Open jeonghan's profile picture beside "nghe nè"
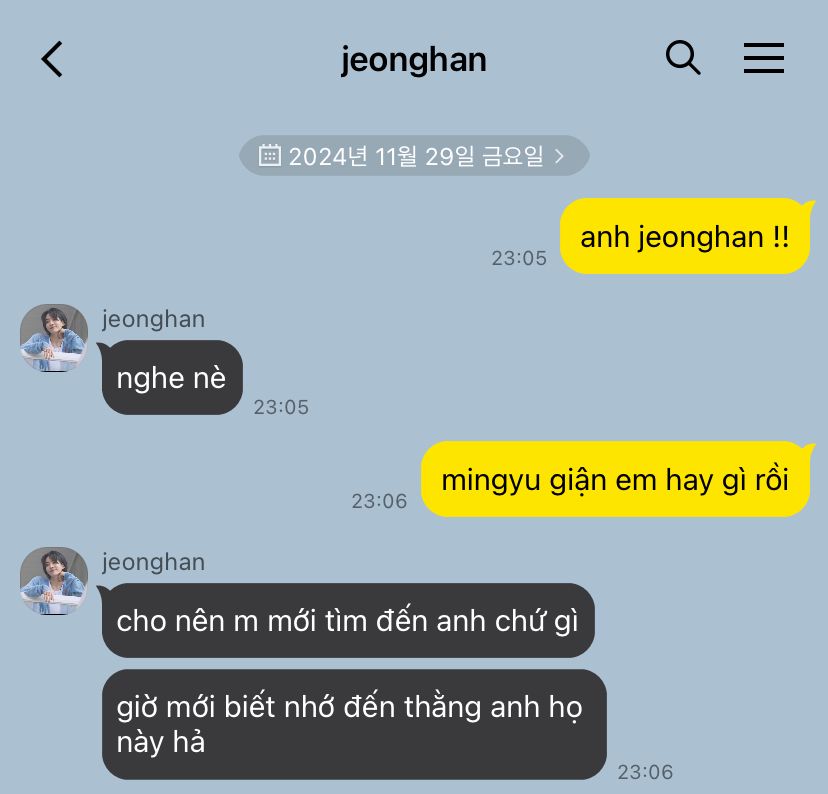This screenshot has height=794, width=828. pos(54,338)
